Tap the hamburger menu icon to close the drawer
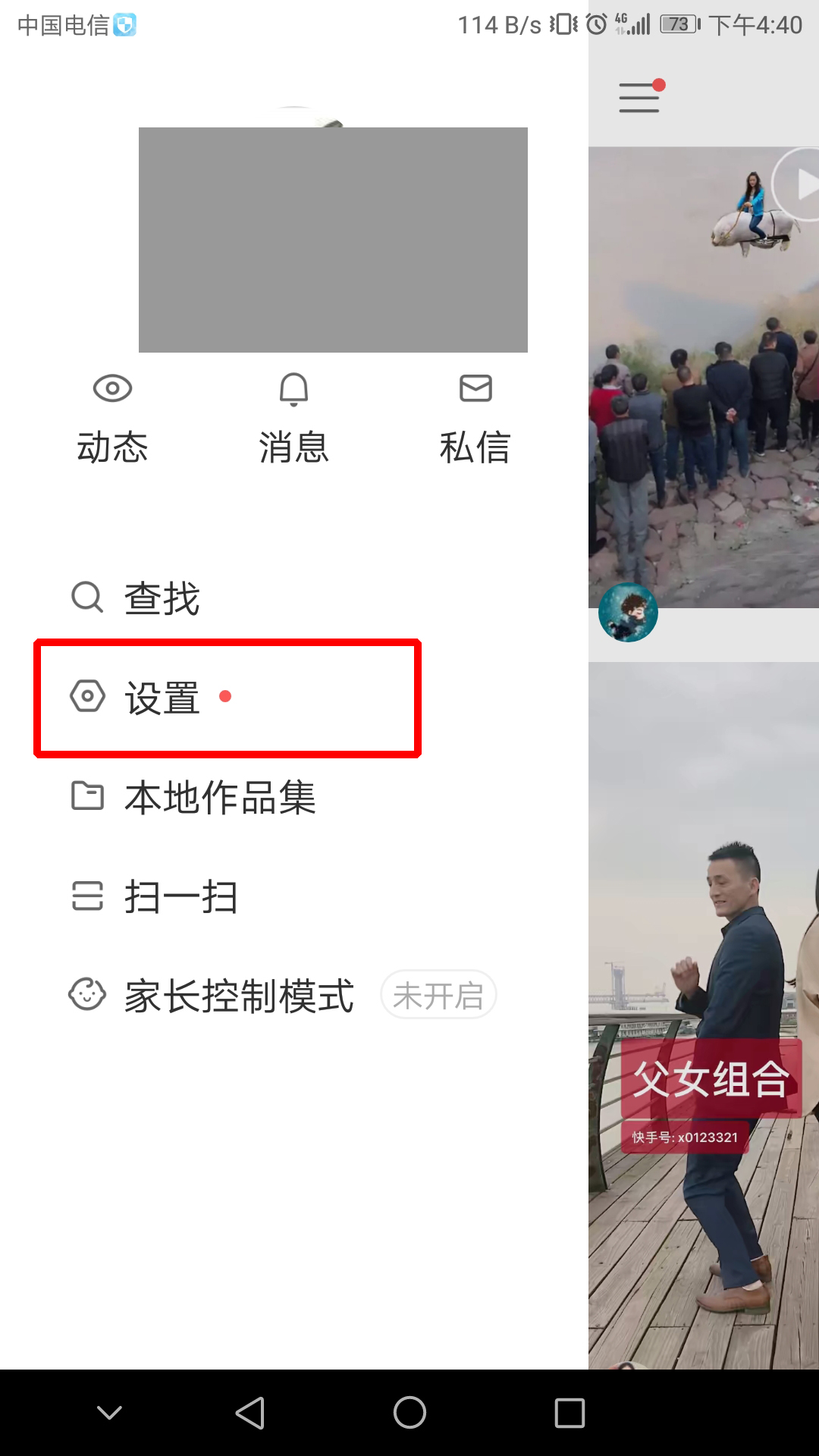This screenshot has height=1456, width=819. [639, 97]
